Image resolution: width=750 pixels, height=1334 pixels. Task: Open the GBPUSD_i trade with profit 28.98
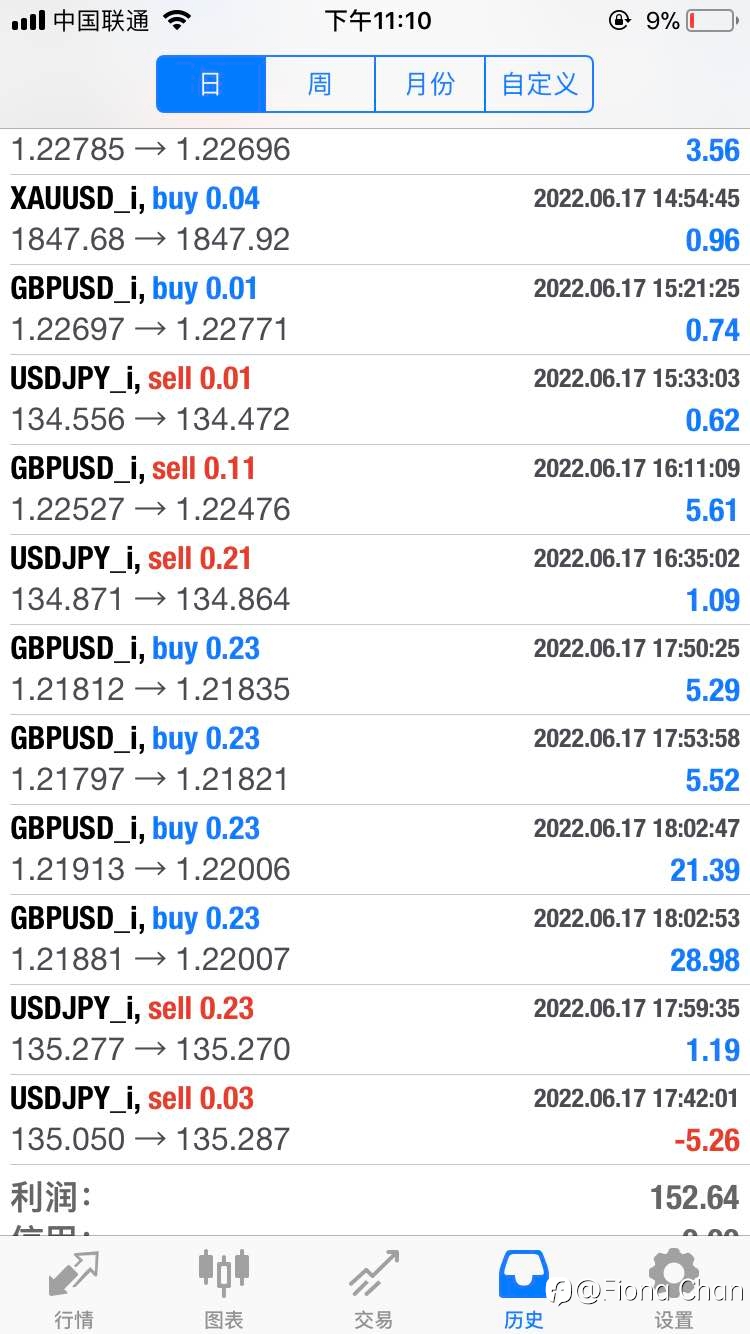tap(375, 940)
